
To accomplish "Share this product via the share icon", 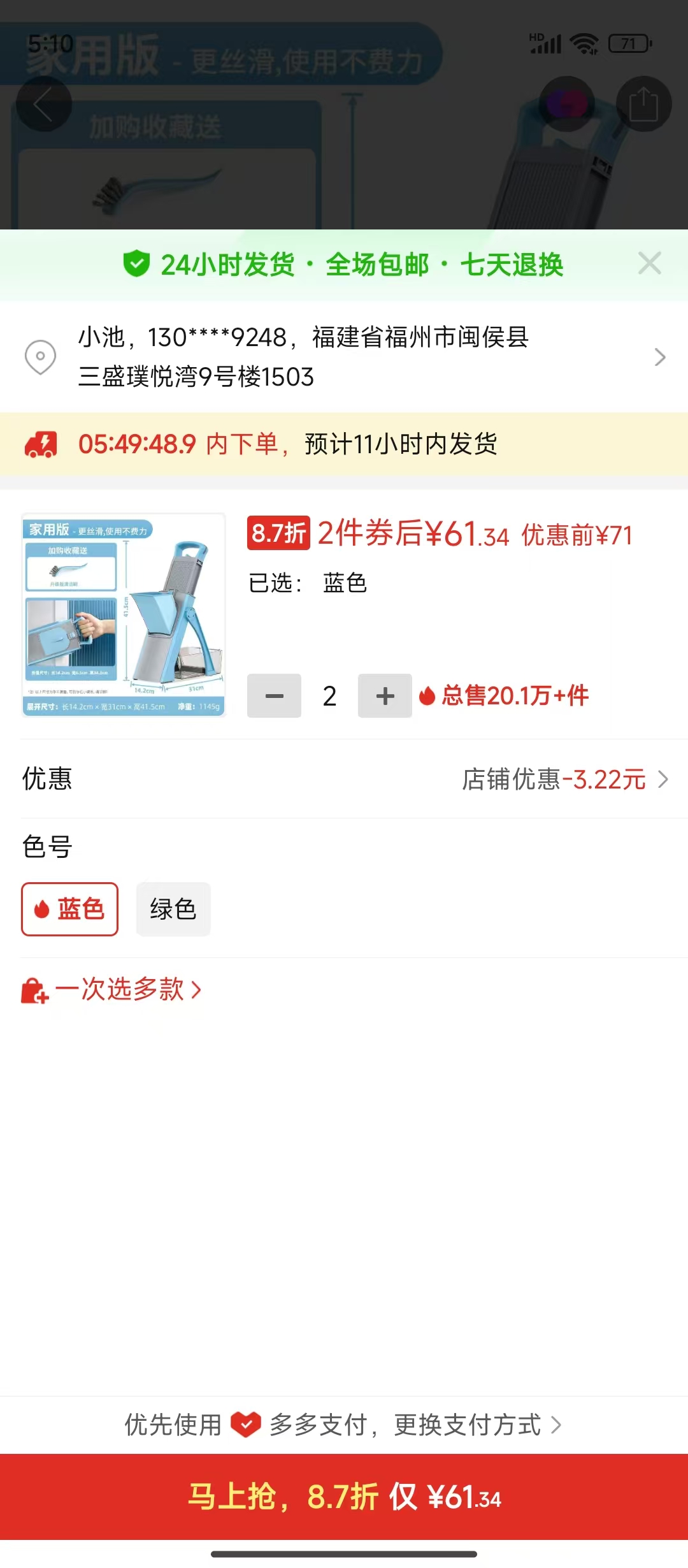I will click(x=643, y=105).
